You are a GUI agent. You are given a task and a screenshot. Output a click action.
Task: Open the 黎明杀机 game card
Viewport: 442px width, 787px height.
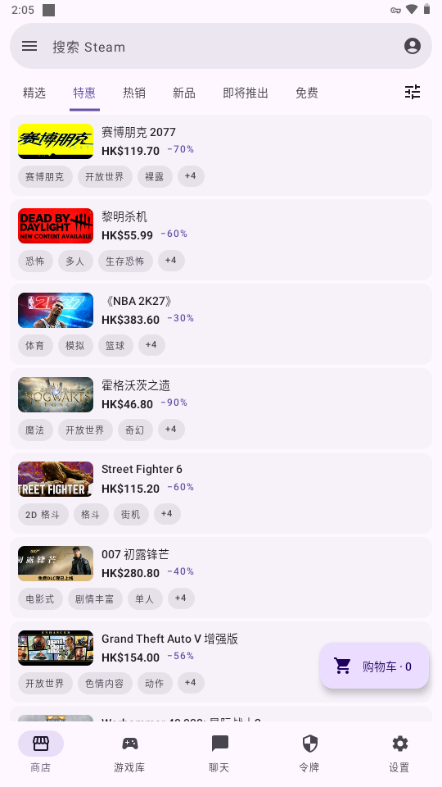tap(221, 240)
